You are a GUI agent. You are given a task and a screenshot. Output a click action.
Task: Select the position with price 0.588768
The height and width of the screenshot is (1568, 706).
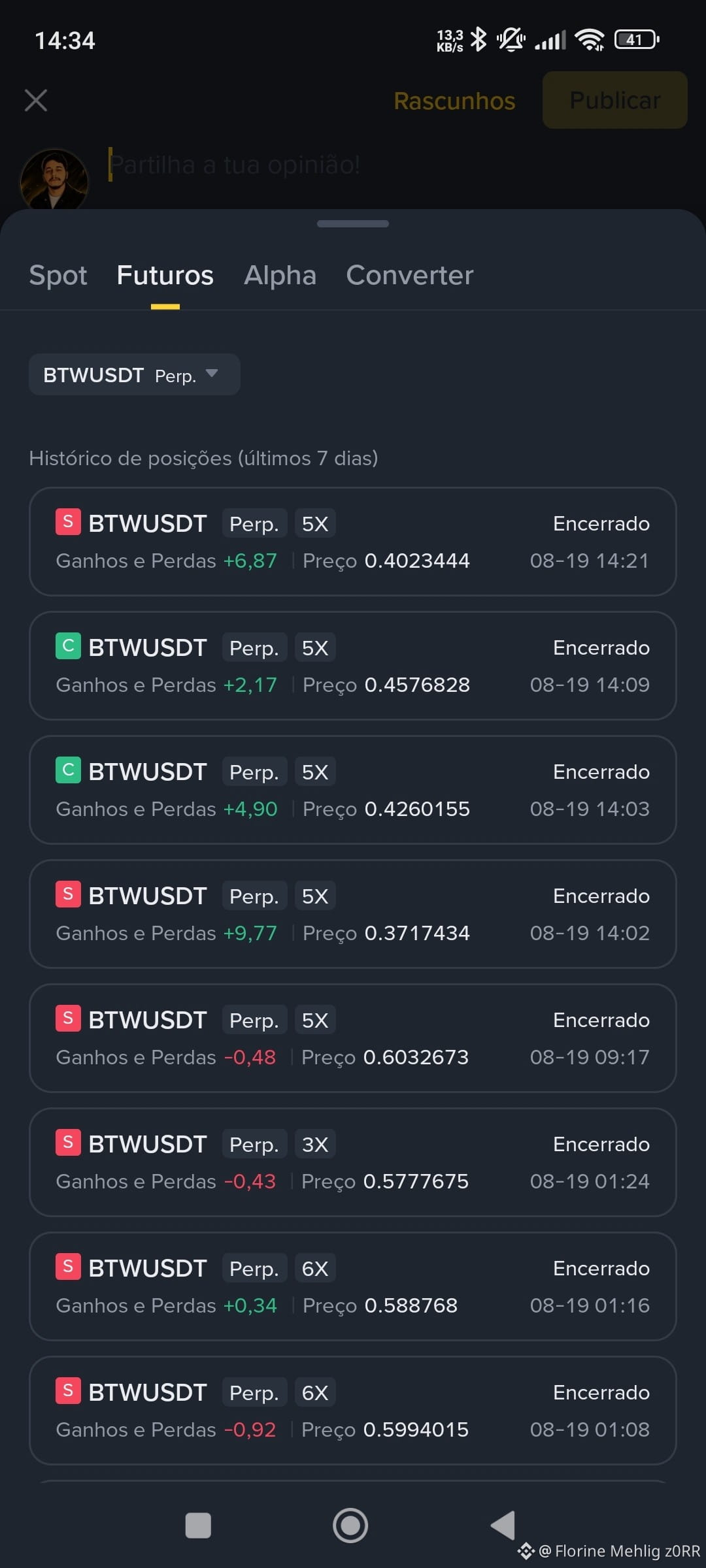pos(353,1286)
